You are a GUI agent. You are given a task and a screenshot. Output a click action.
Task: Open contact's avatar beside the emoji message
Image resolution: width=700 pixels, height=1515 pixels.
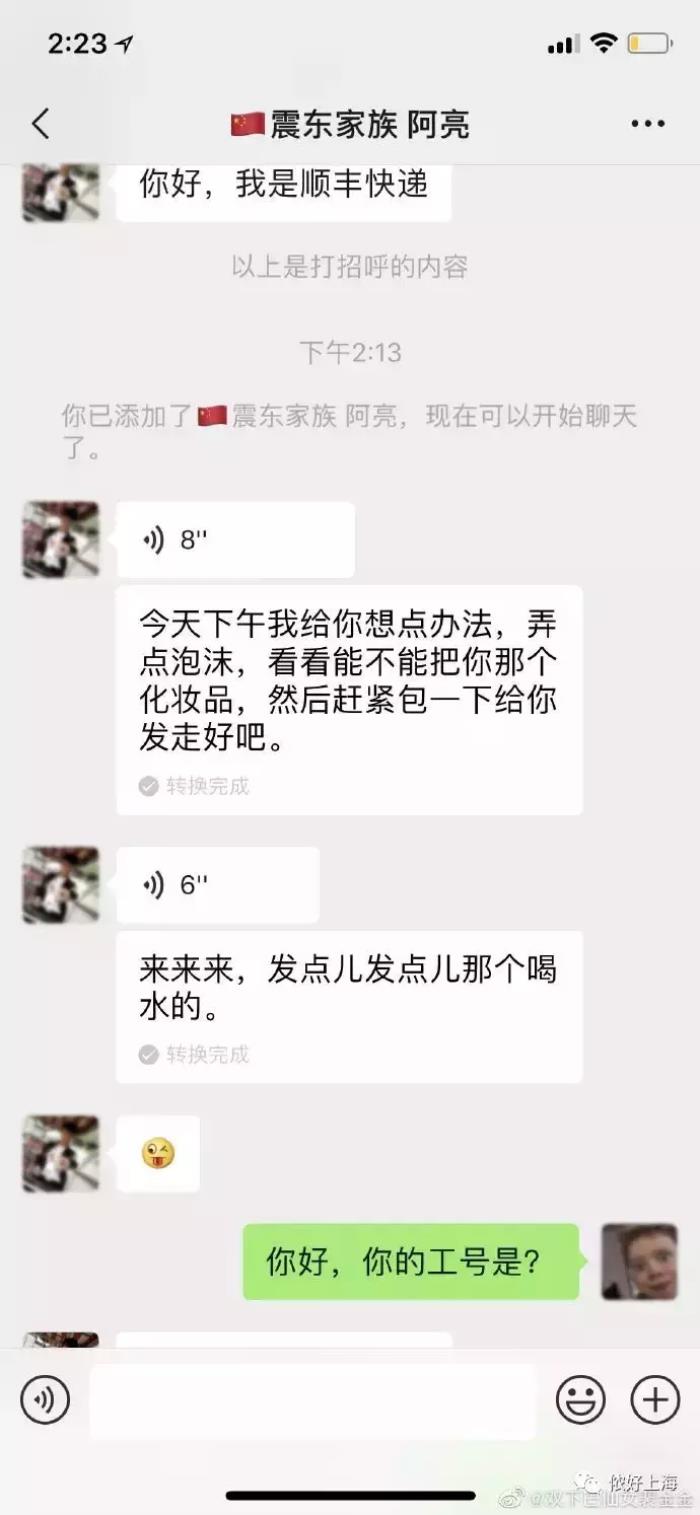(x=61, y=1154)
